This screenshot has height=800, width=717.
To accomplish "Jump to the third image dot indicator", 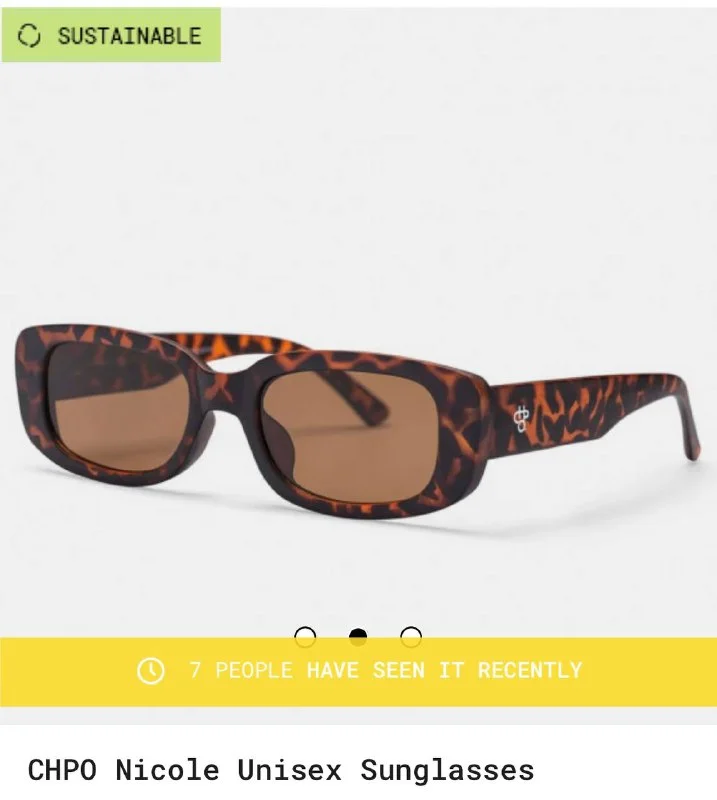I will 411,637.
